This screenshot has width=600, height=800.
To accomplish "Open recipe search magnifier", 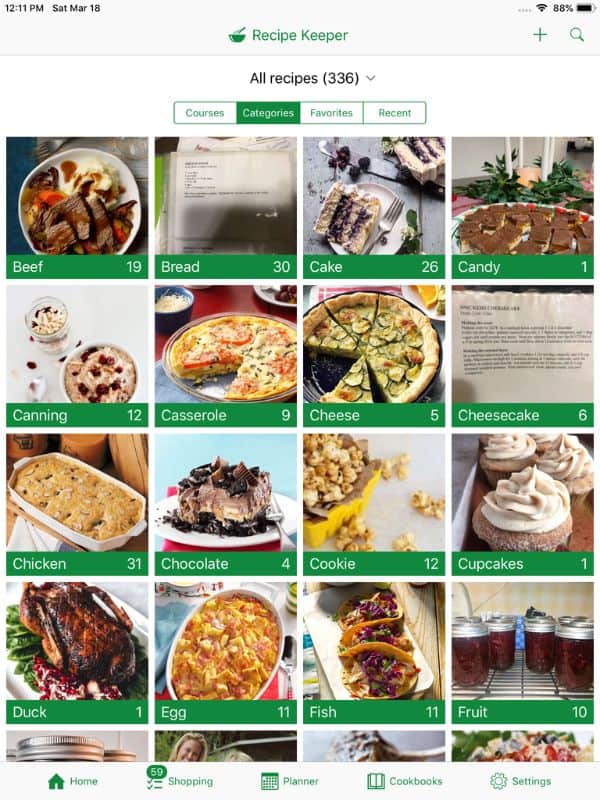I will pos(577,35).
